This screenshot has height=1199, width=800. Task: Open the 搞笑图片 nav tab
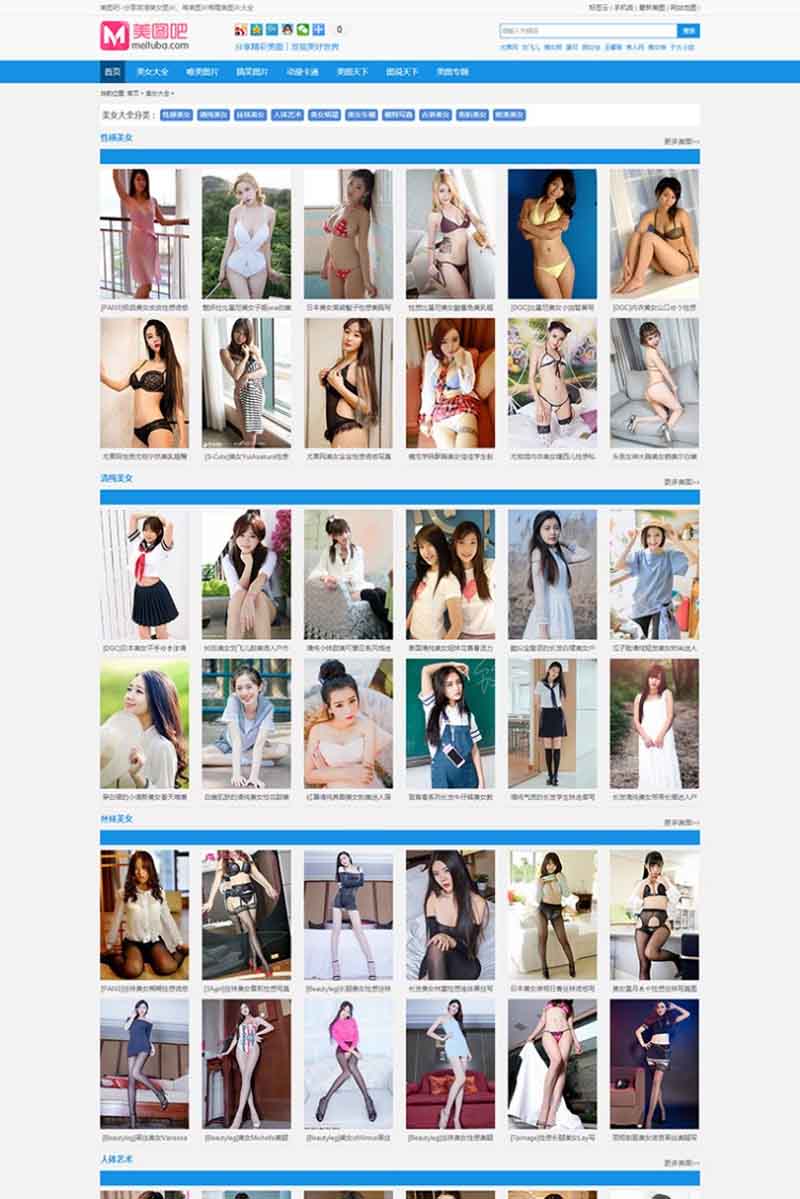tap(252, 72)
